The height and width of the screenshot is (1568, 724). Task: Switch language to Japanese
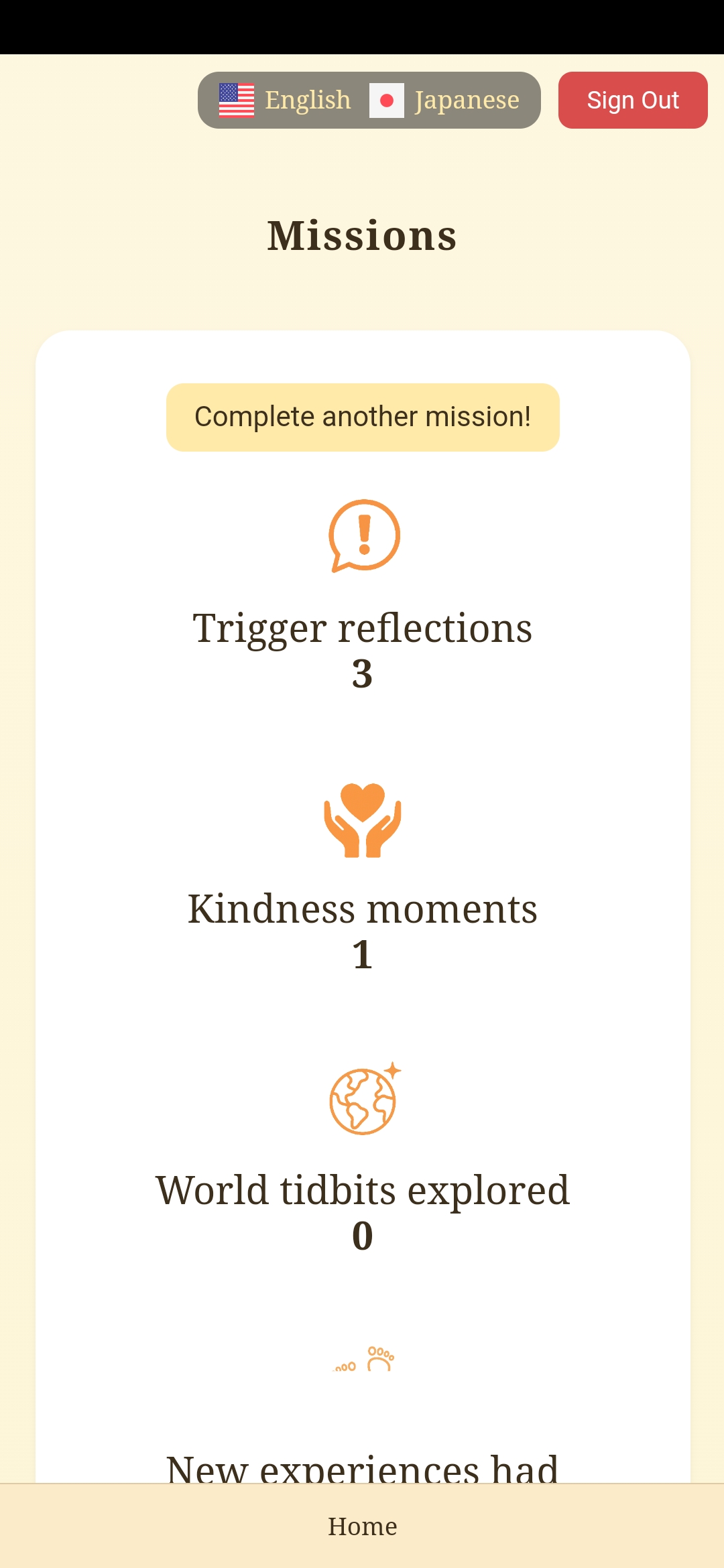[x=445, y=101]
